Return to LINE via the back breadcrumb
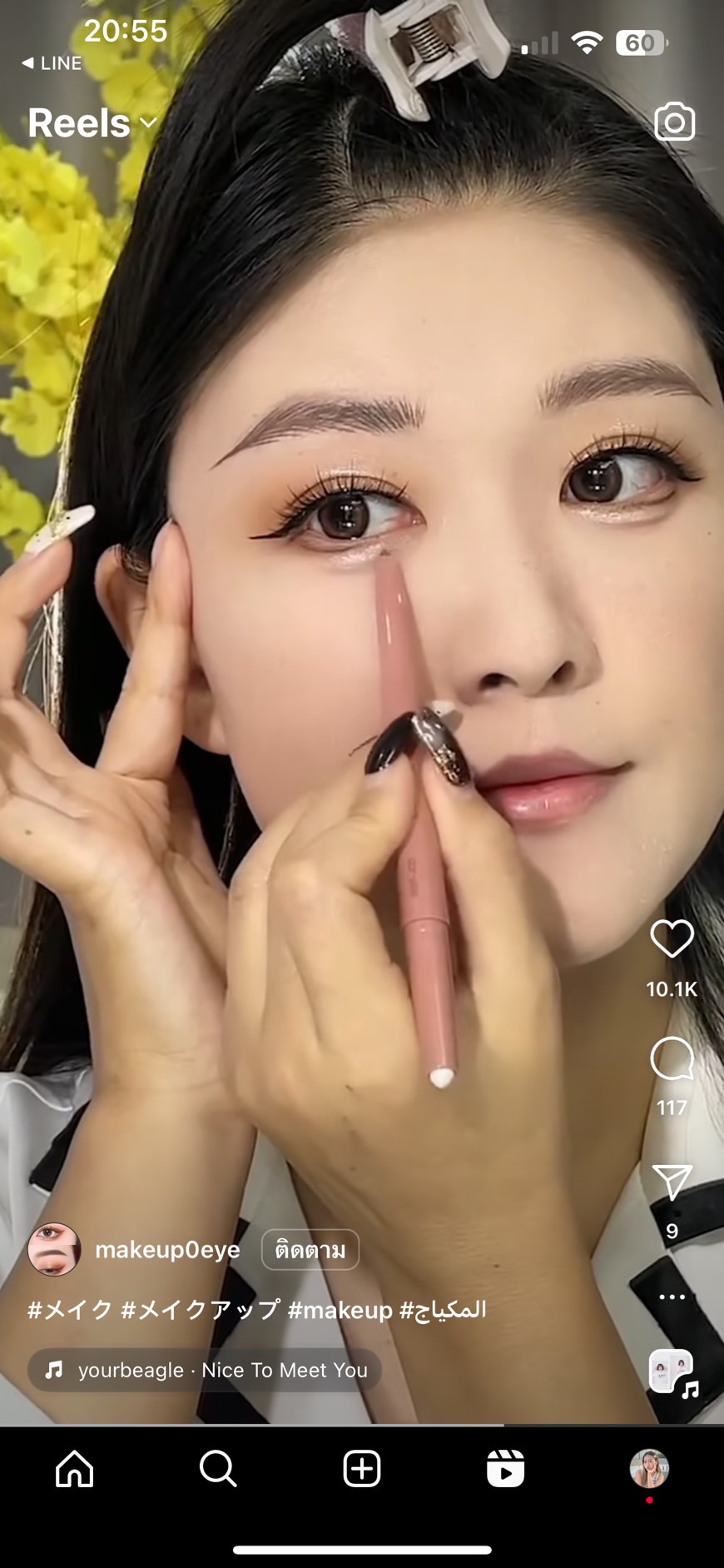This screenshot has width=724, height=1568. point(52,63)
